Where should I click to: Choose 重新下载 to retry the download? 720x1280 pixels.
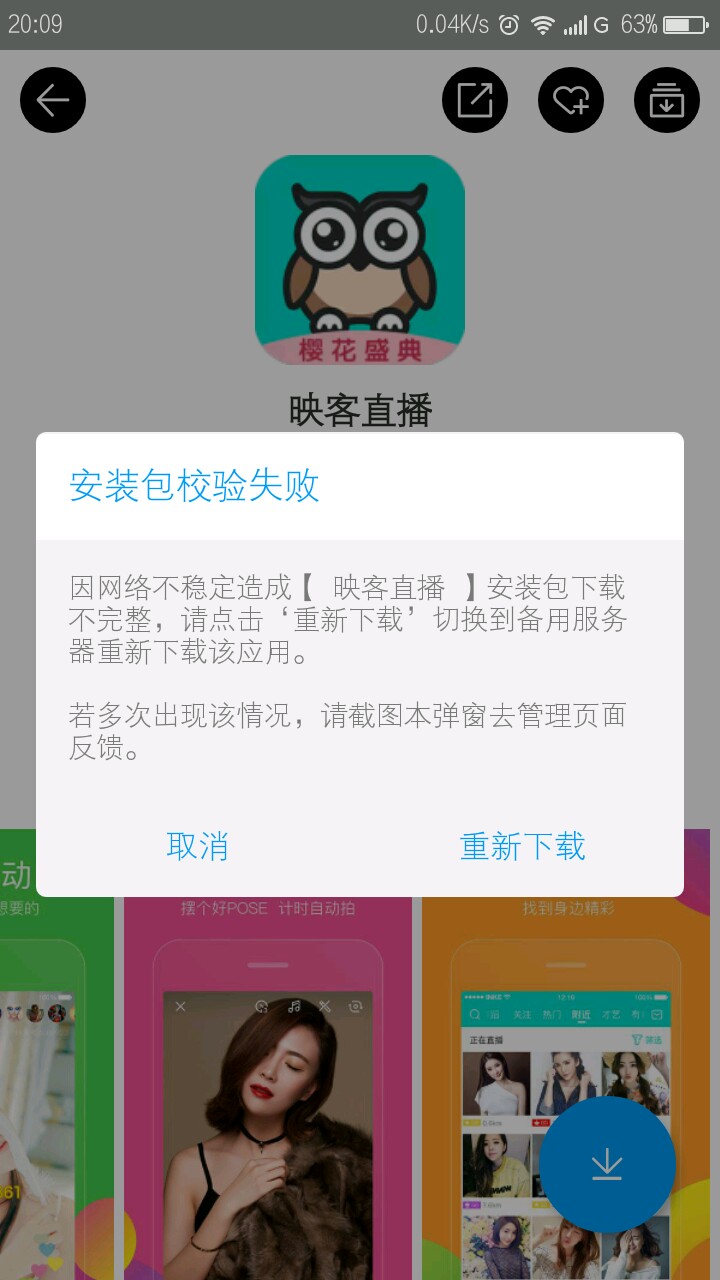click(x=522, y=846)
